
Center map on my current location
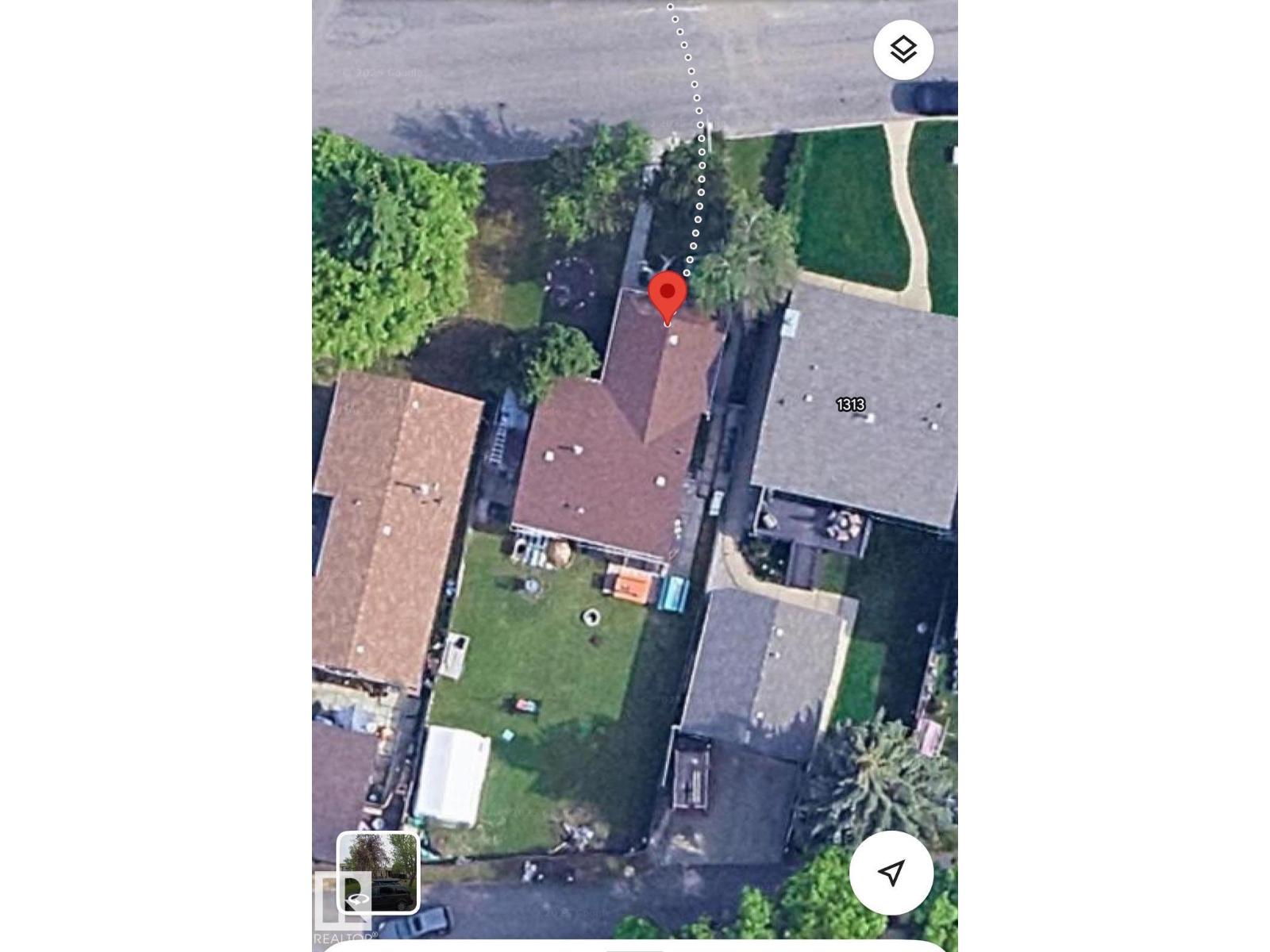coord(891,873)
